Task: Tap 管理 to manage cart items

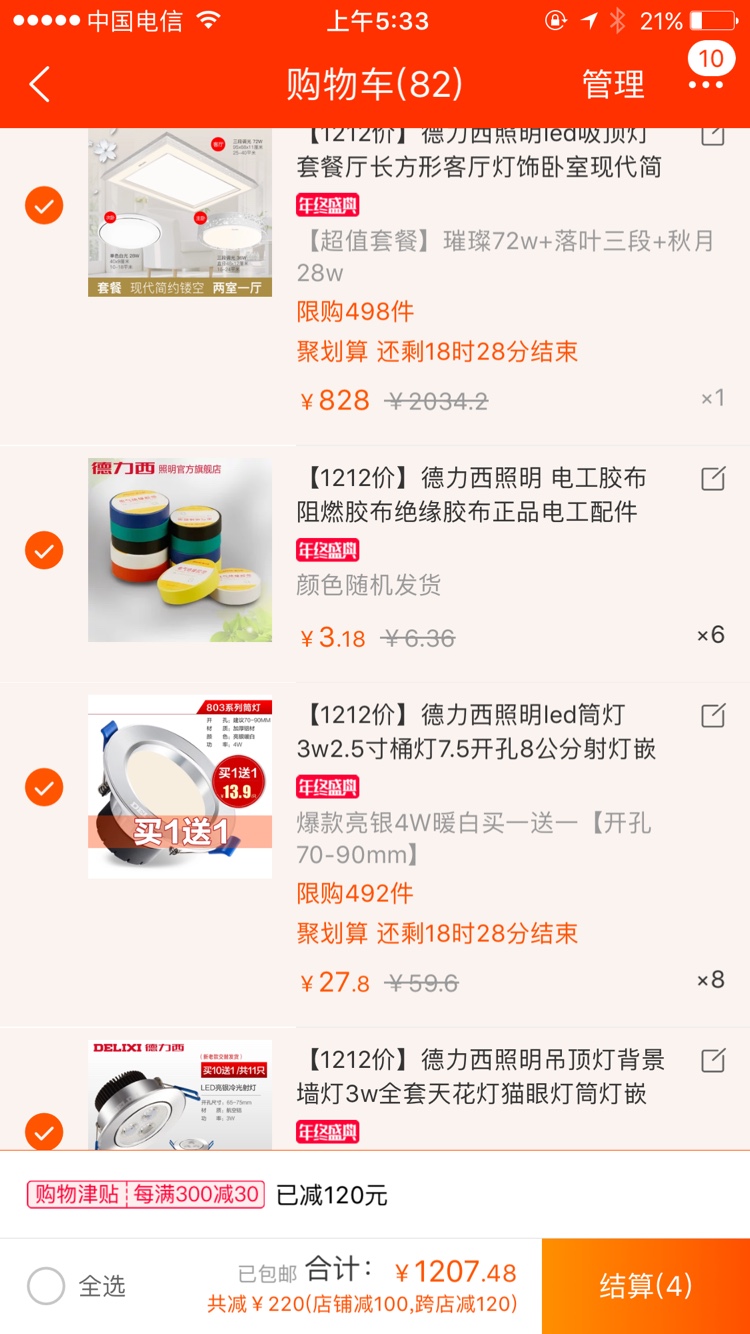Action: [613, 85]
